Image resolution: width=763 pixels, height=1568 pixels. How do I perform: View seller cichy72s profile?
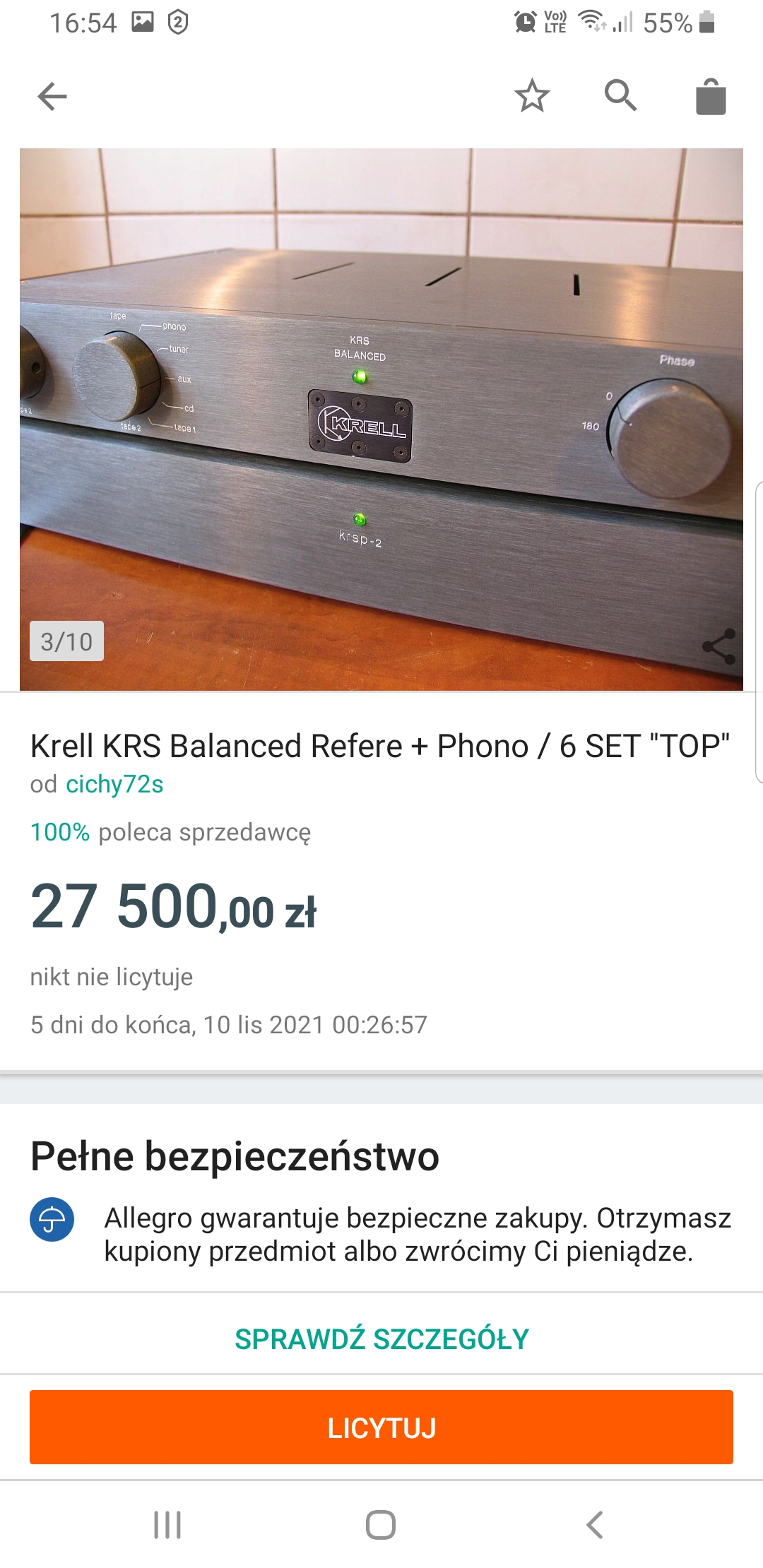pyautogui.click(x=114, y=784)
